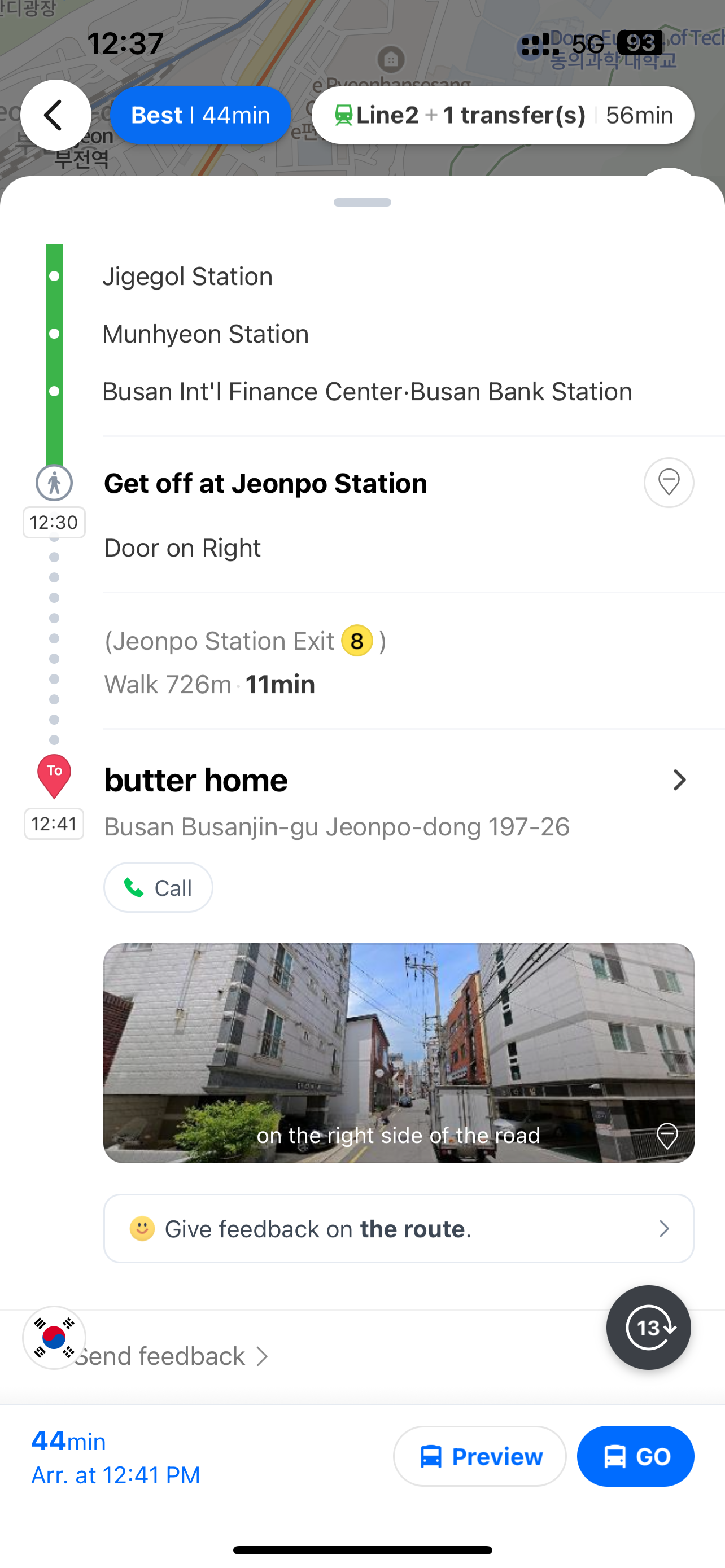
Task: Tap the sheet drag handle
Action: (x=362, y=202)
